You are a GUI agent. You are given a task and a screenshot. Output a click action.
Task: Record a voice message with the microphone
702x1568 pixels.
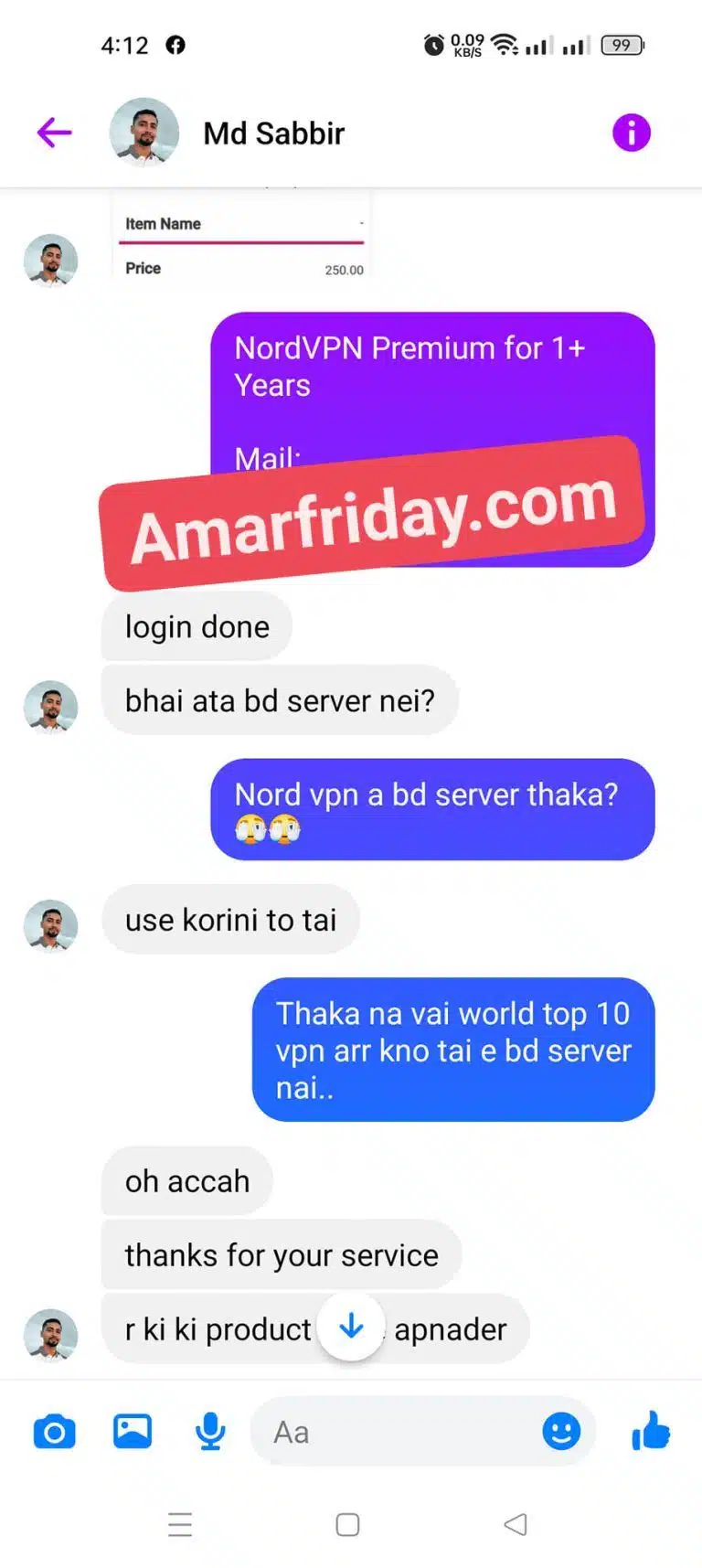pyautogui.click(x=210, y=1431)
